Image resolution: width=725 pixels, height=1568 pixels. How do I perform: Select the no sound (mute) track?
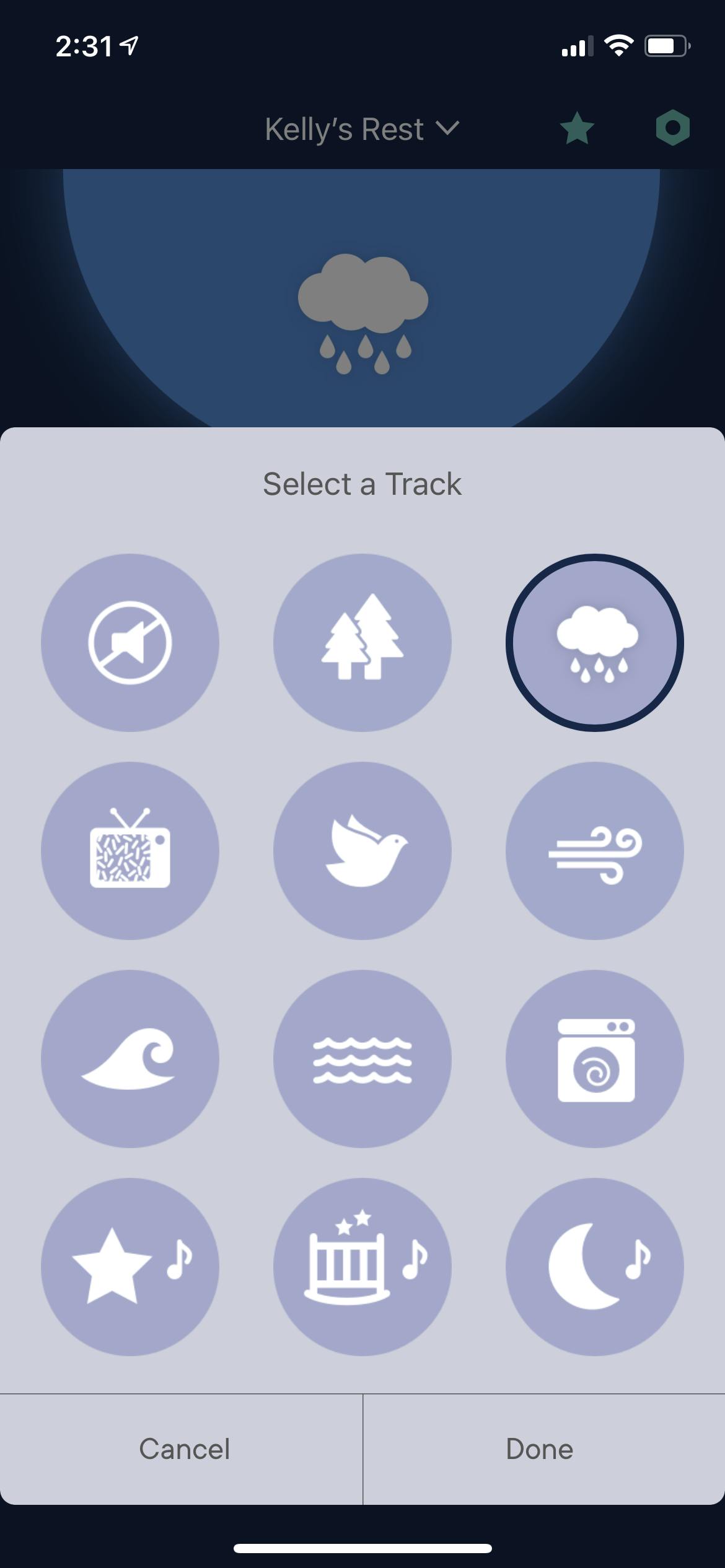130,643
